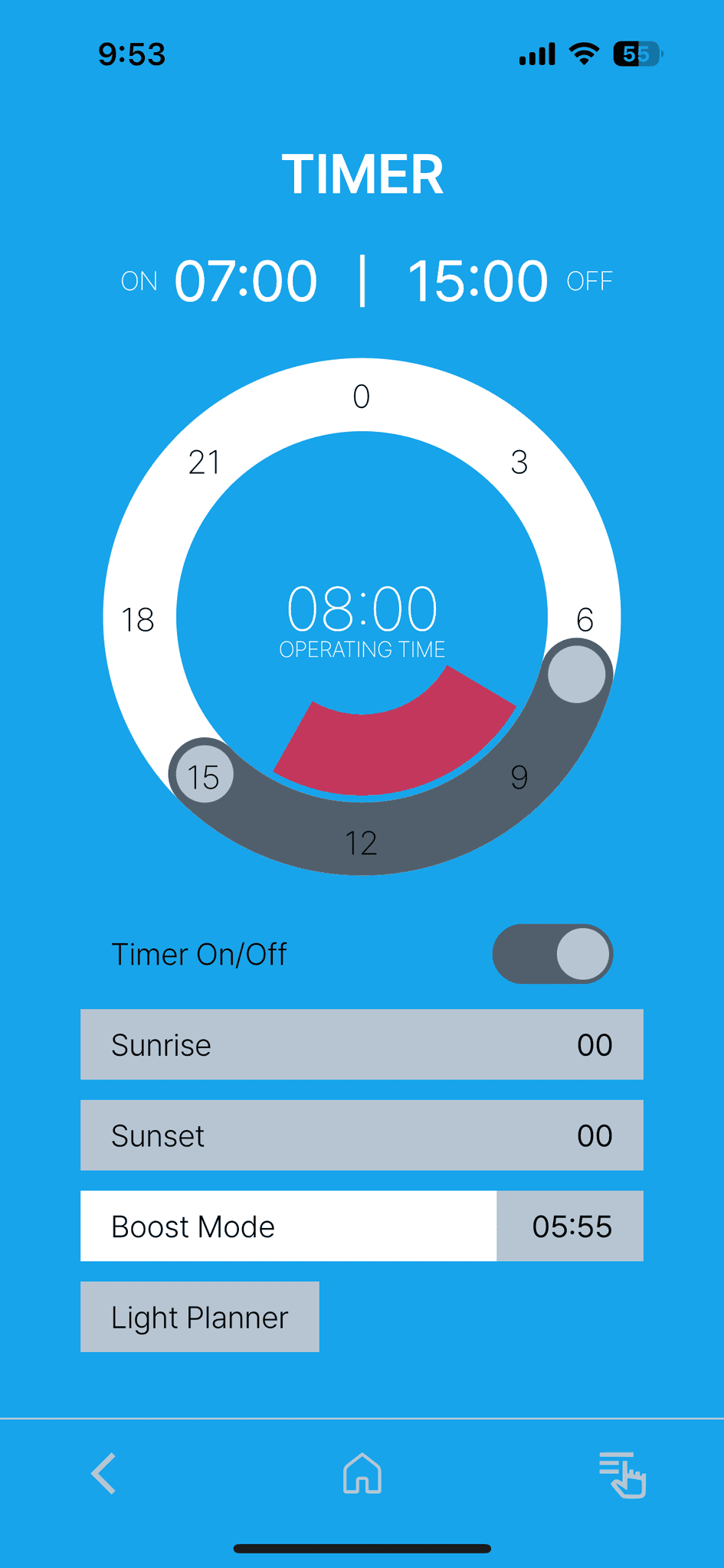Screen dimensions: 724x1568
Task: Tap the OFF time 15:00
Action: point(478,281)
